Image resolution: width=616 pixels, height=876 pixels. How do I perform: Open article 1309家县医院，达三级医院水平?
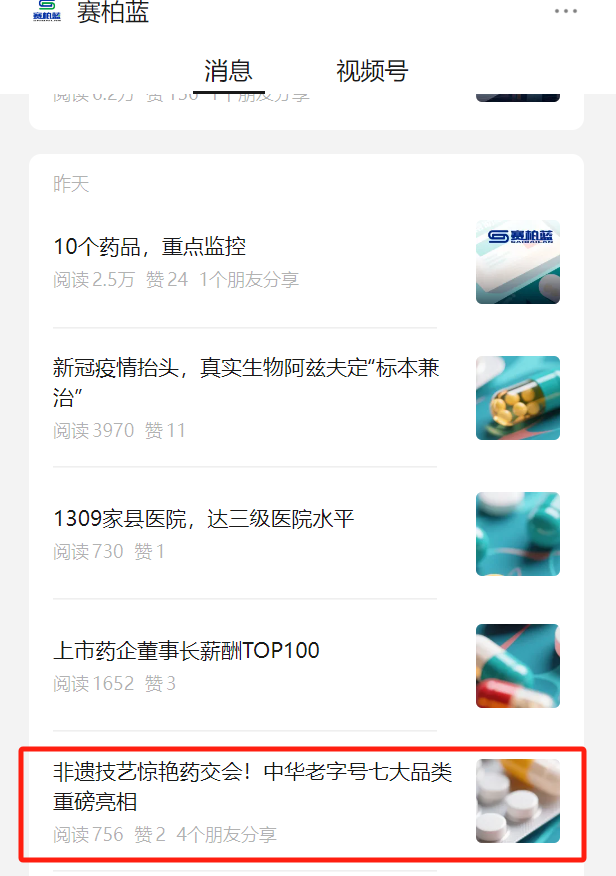[204, 518]
